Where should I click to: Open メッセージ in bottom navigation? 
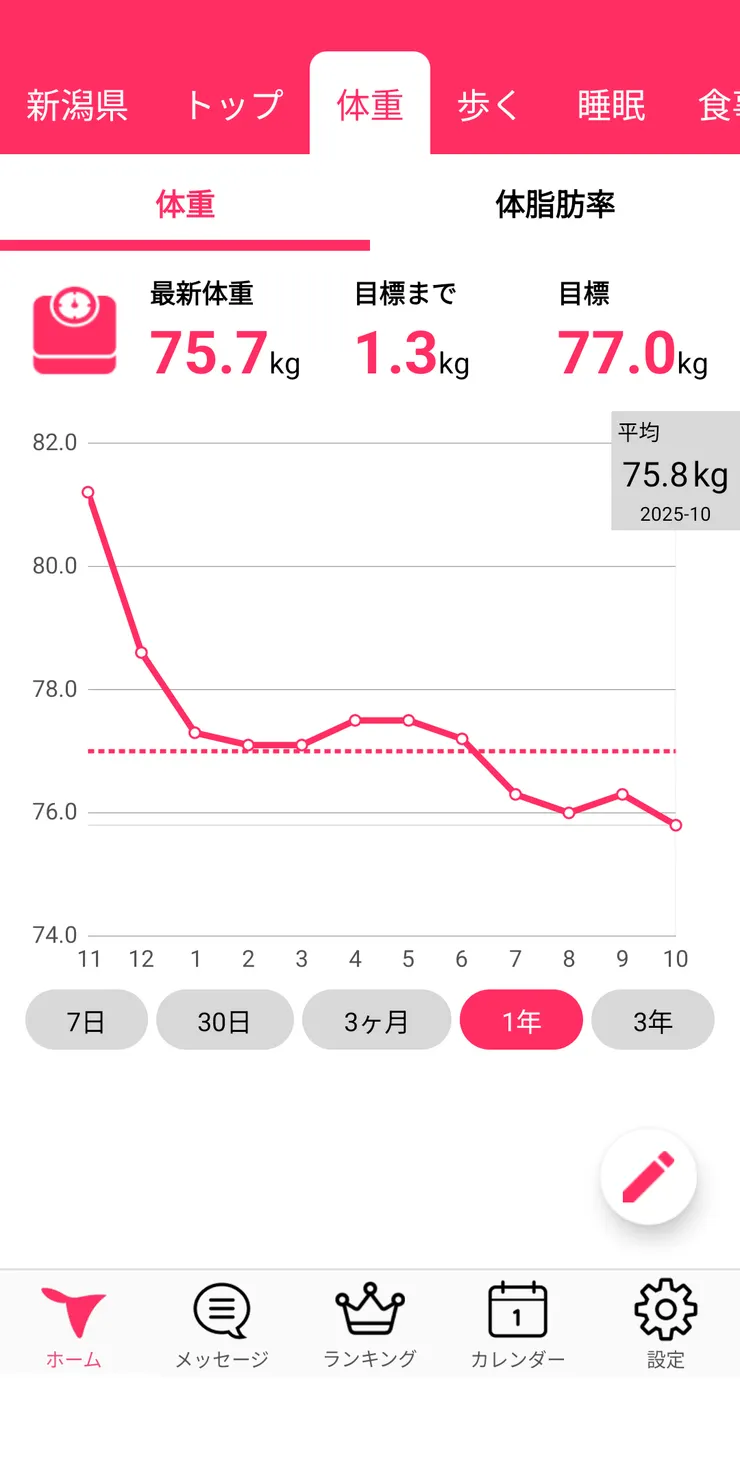click(221, 1325)
